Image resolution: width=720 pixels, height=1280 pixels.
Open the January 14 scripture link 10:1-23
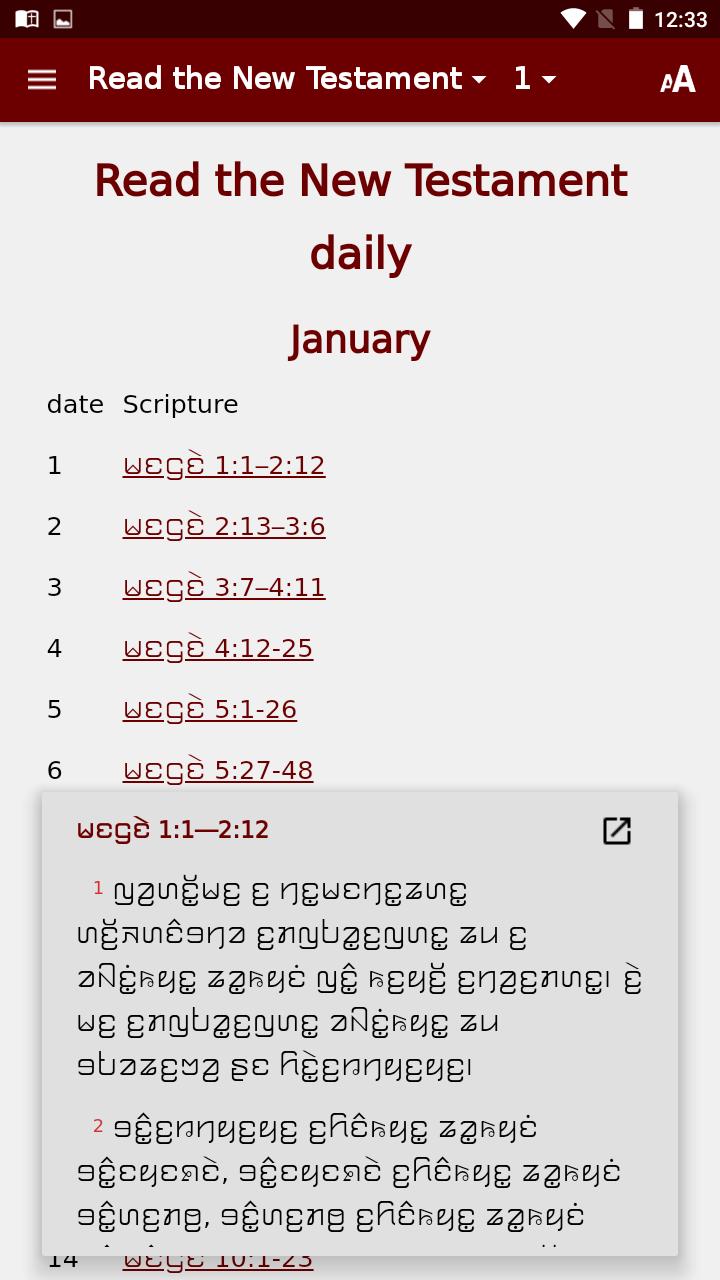click(x=218, y=1262)
